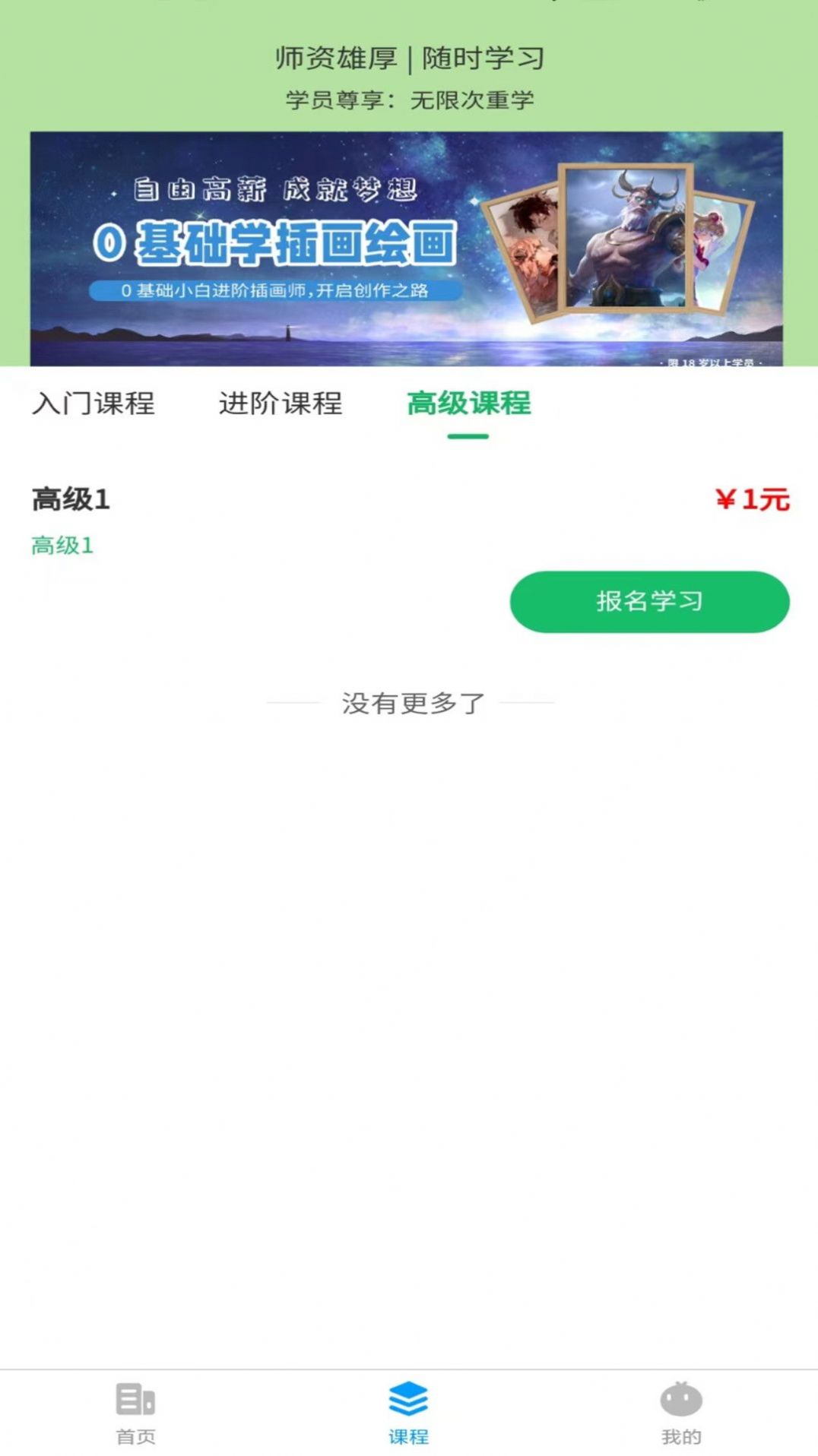
Task: Tap the 学员尊享：无限次重学 subtitle
Action: [409, 99]
